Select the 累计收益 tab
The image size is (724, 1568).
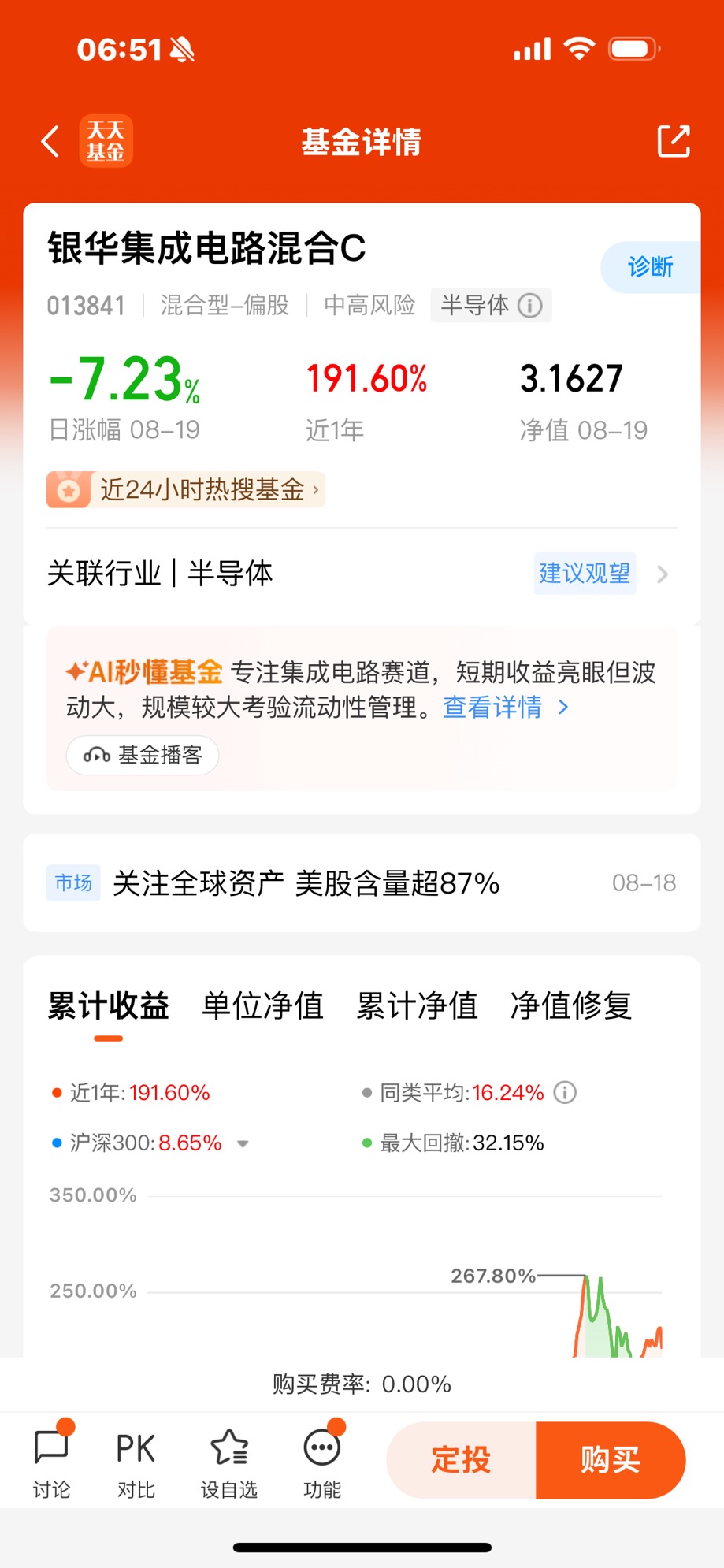point(109,1006)
